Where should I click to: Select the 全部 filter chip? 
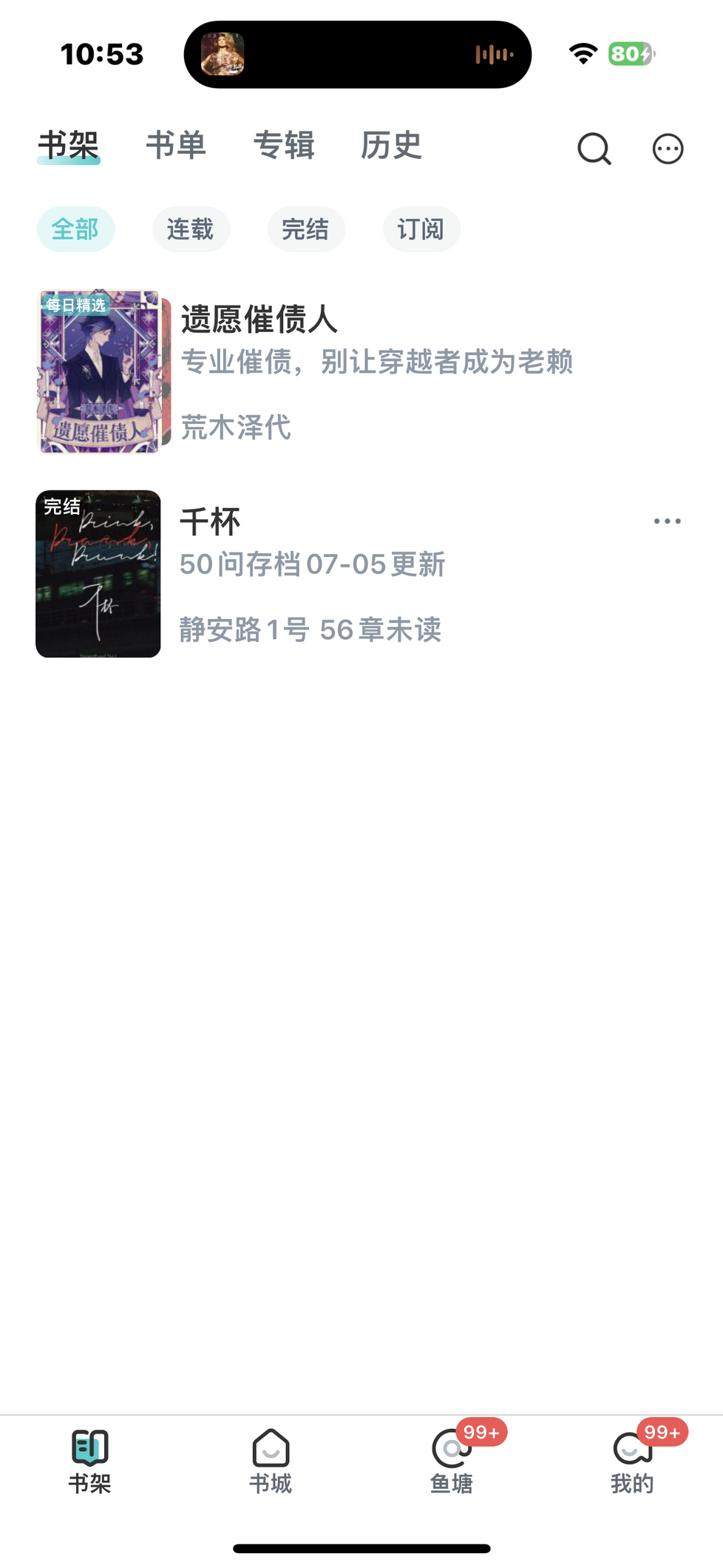pyautogui.click(x=75, y=229)
